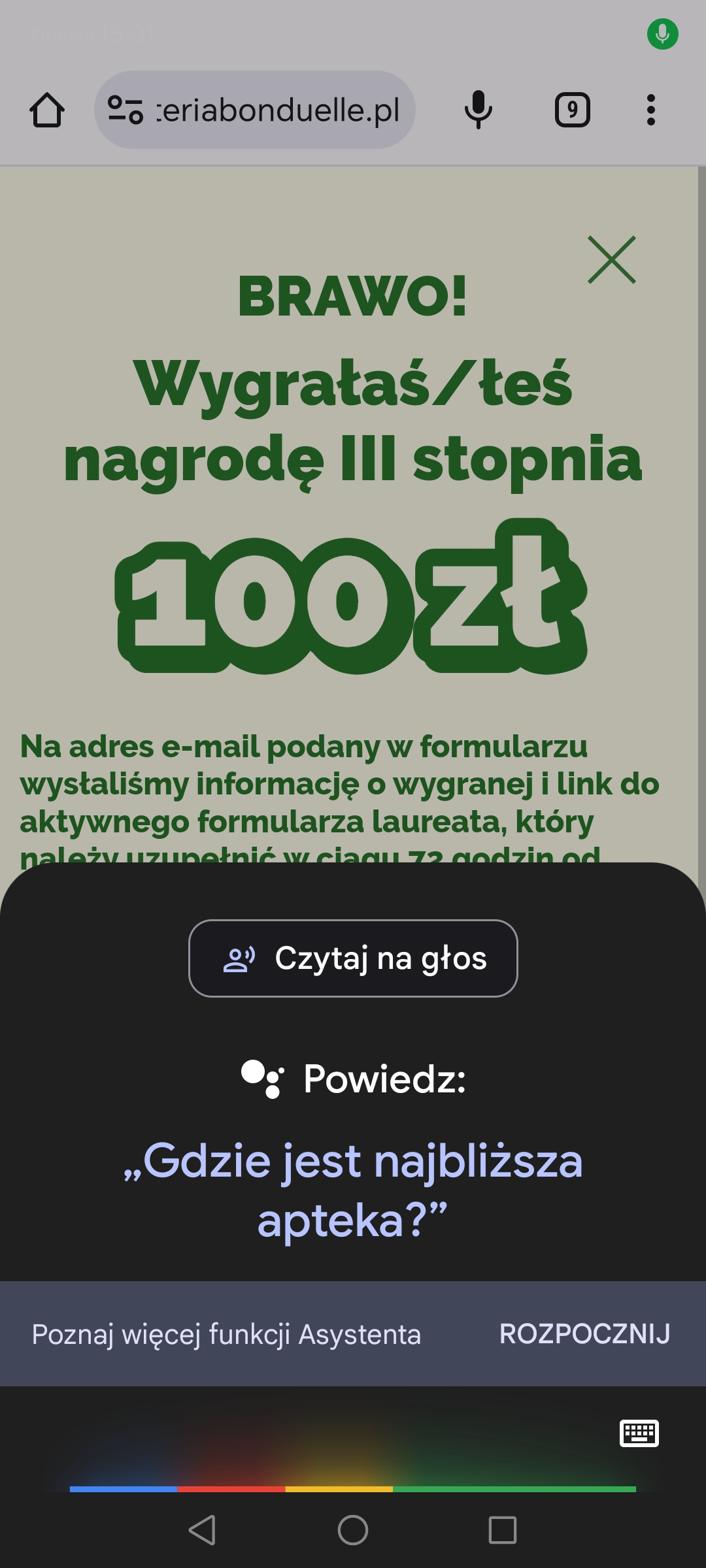This screenshot has height=1568, width=706.
Task: Go back using the system back button
Action: (202, 1529)
